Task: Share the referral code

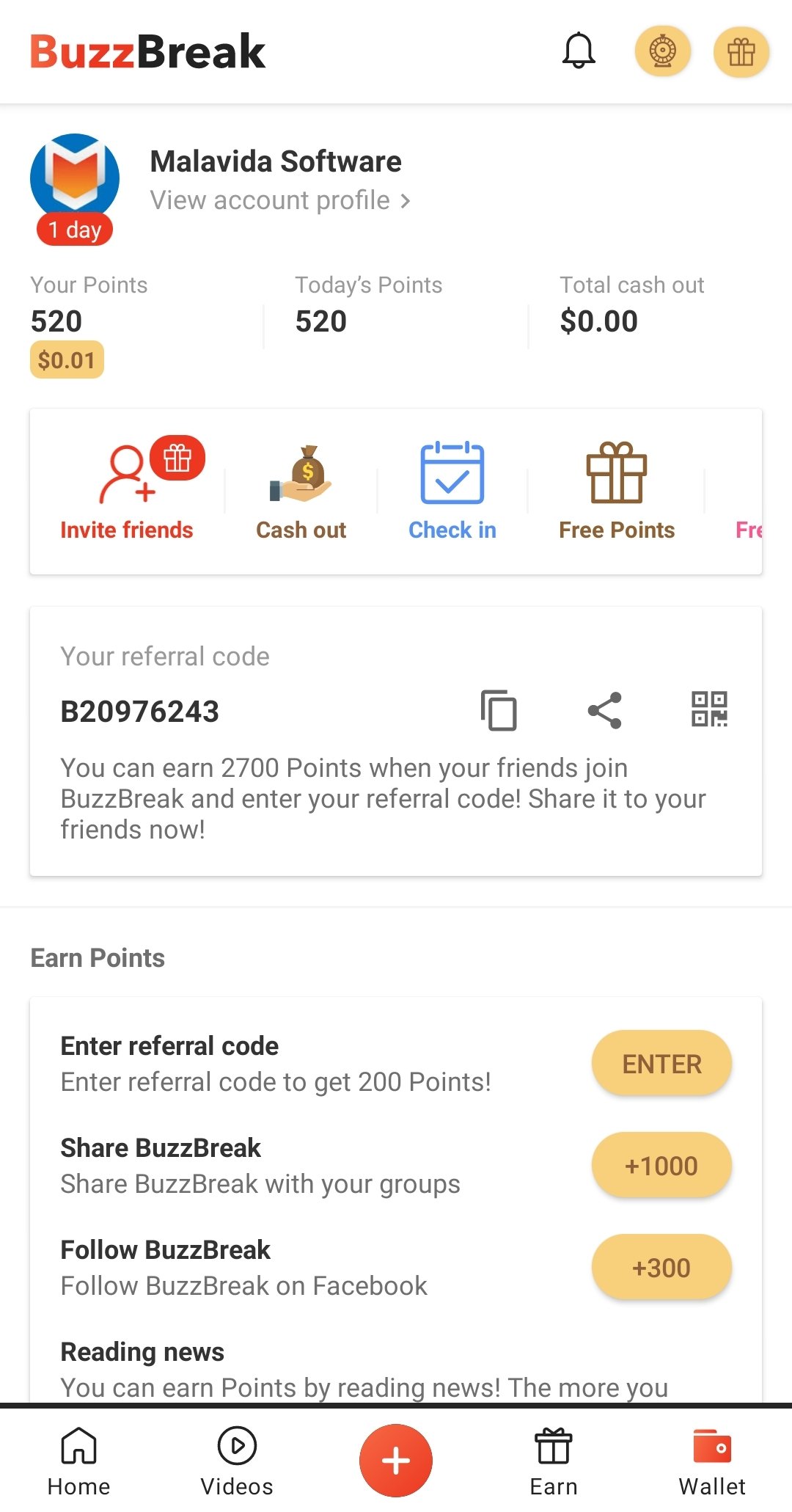Action: coord(605,710)
